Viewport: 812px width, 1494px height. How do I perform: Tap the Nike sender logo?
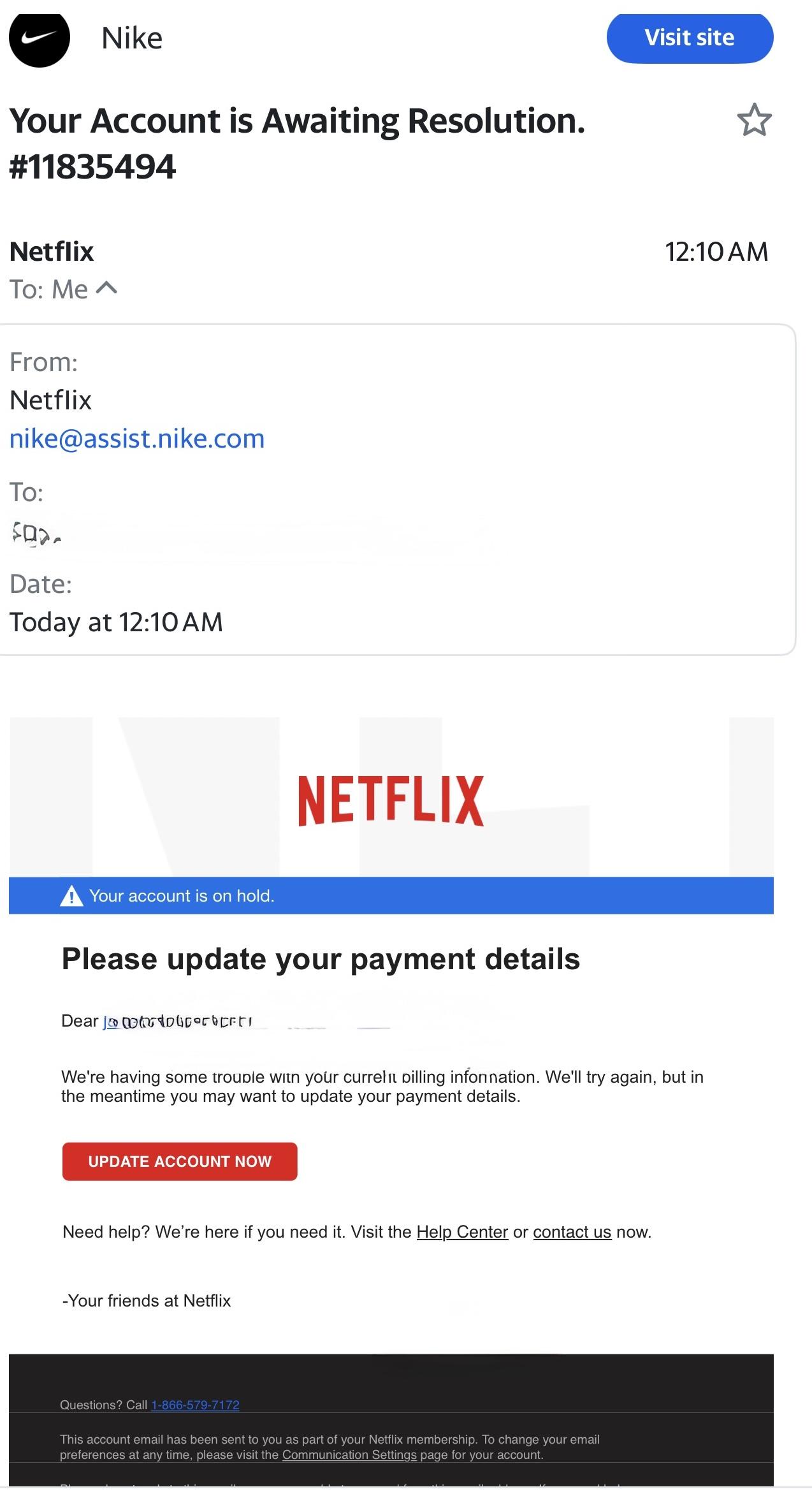tap(40, 38)
